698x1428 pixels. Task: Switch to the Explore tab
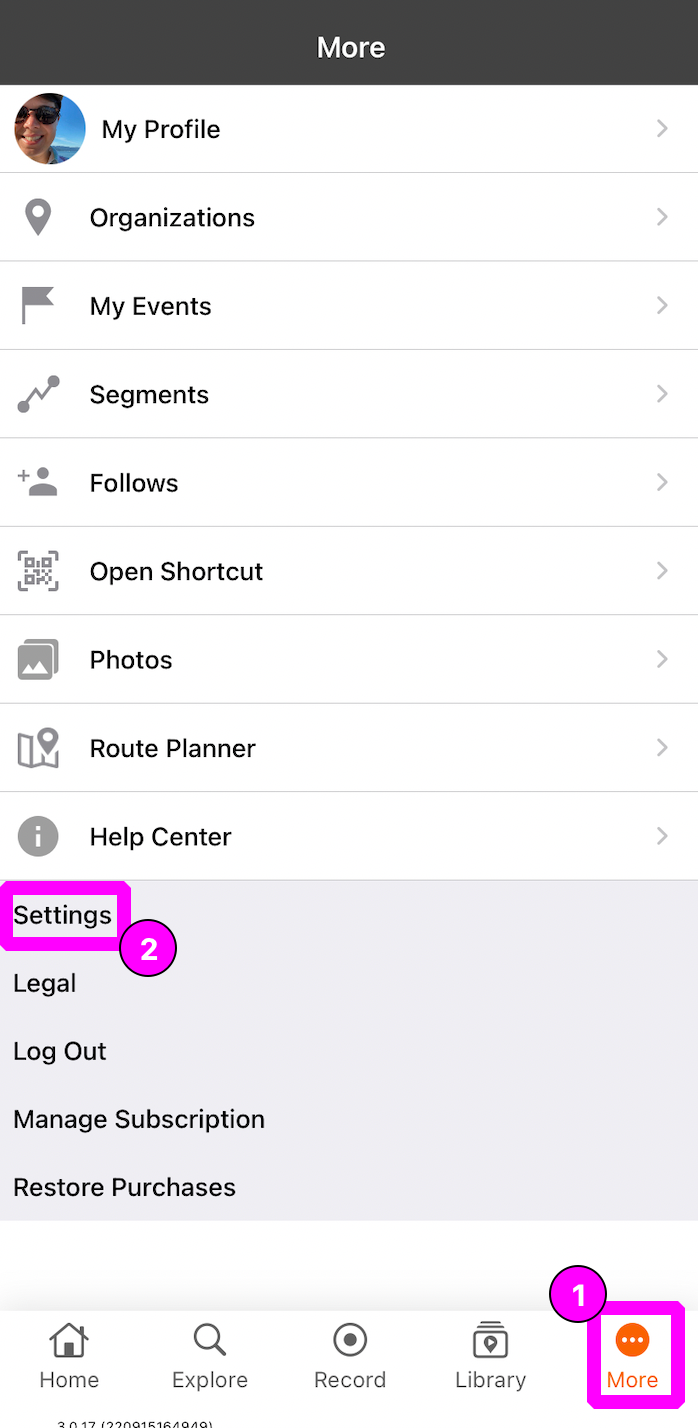coord(210,1357)
